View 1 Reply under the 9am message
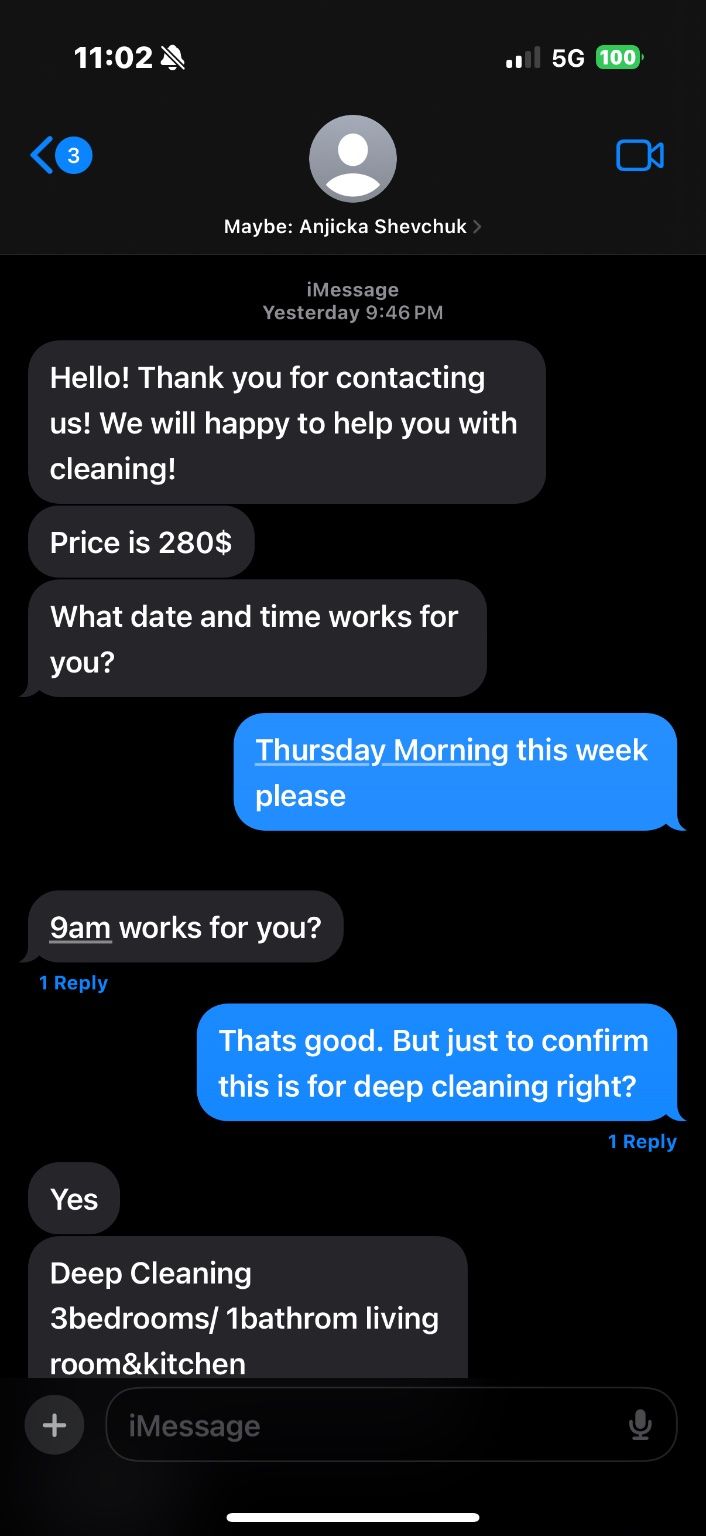The height and width of the screenshot is (1536, 706). 73,983
